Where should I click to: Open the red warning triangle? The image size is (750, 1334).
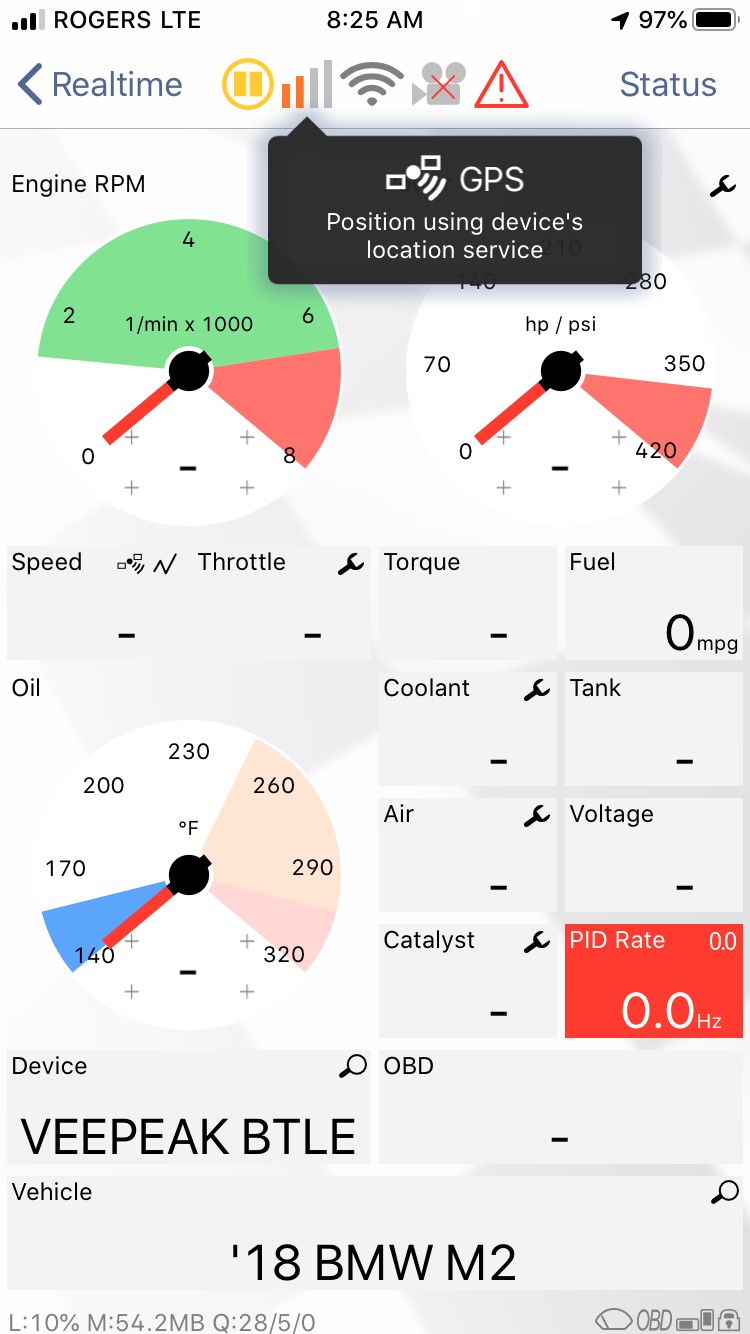click(501, 85)
